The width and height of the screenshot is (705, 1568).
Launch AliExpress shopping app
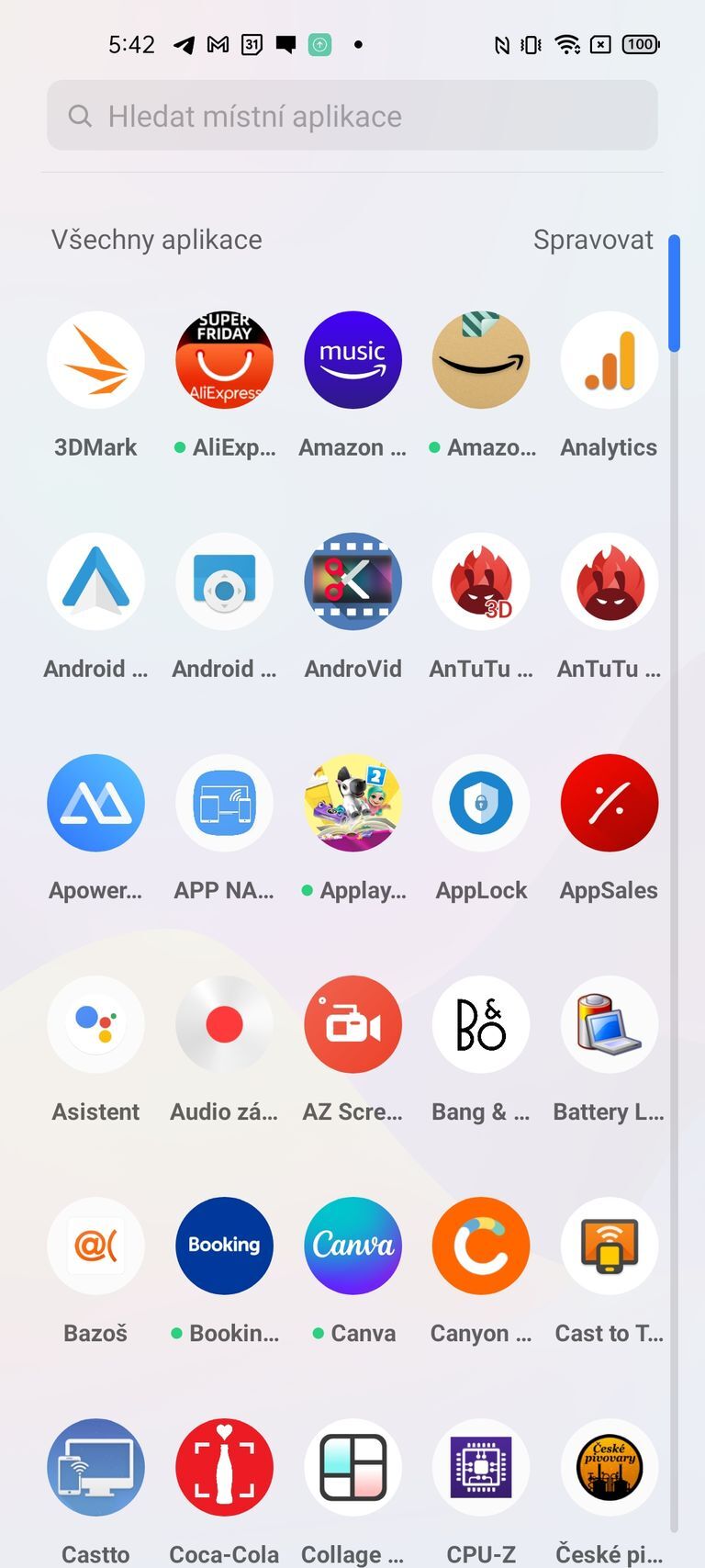(x=224, y=359)
